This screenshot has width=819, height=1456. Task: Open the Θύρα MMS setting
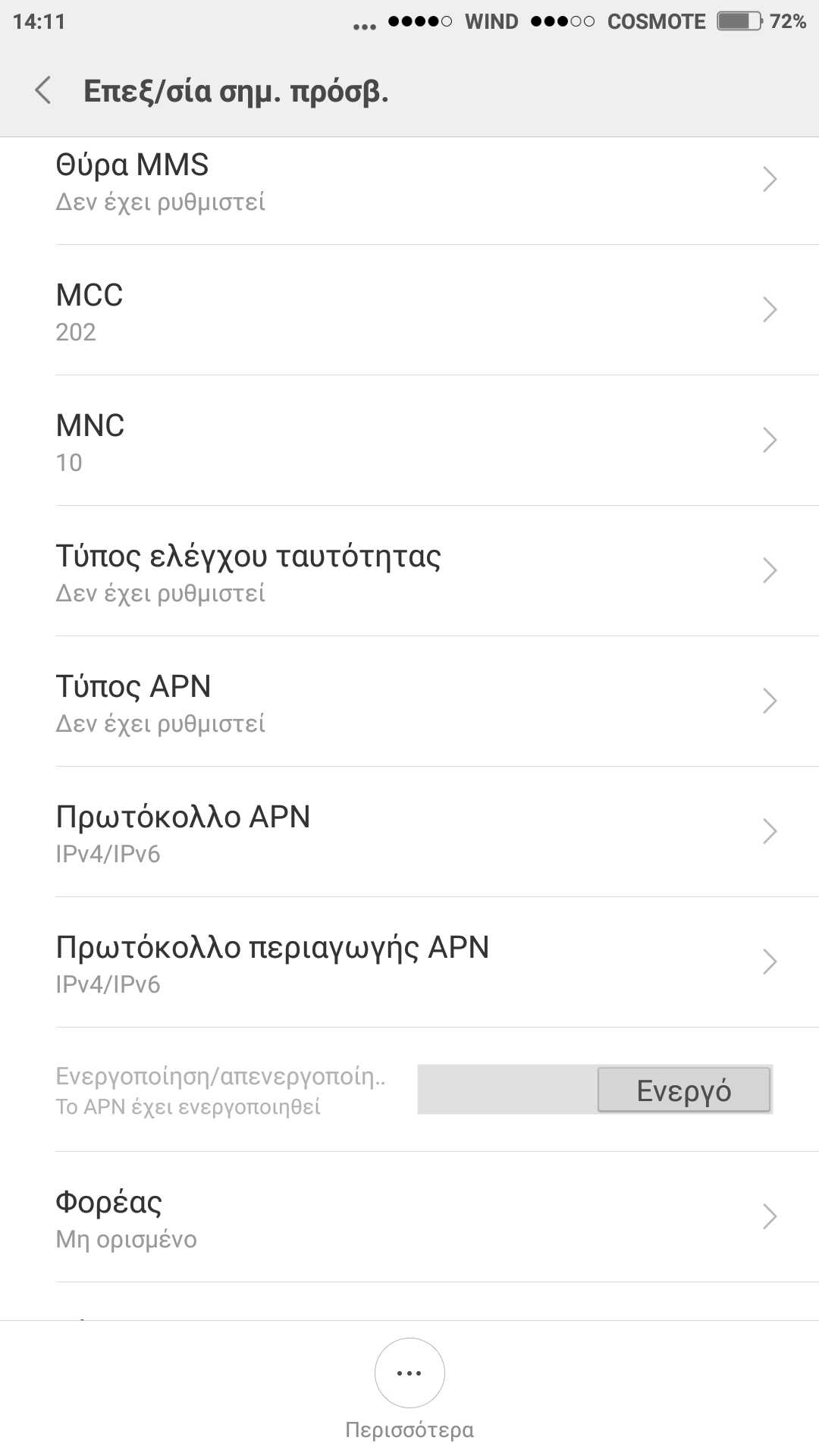(409, 180)
